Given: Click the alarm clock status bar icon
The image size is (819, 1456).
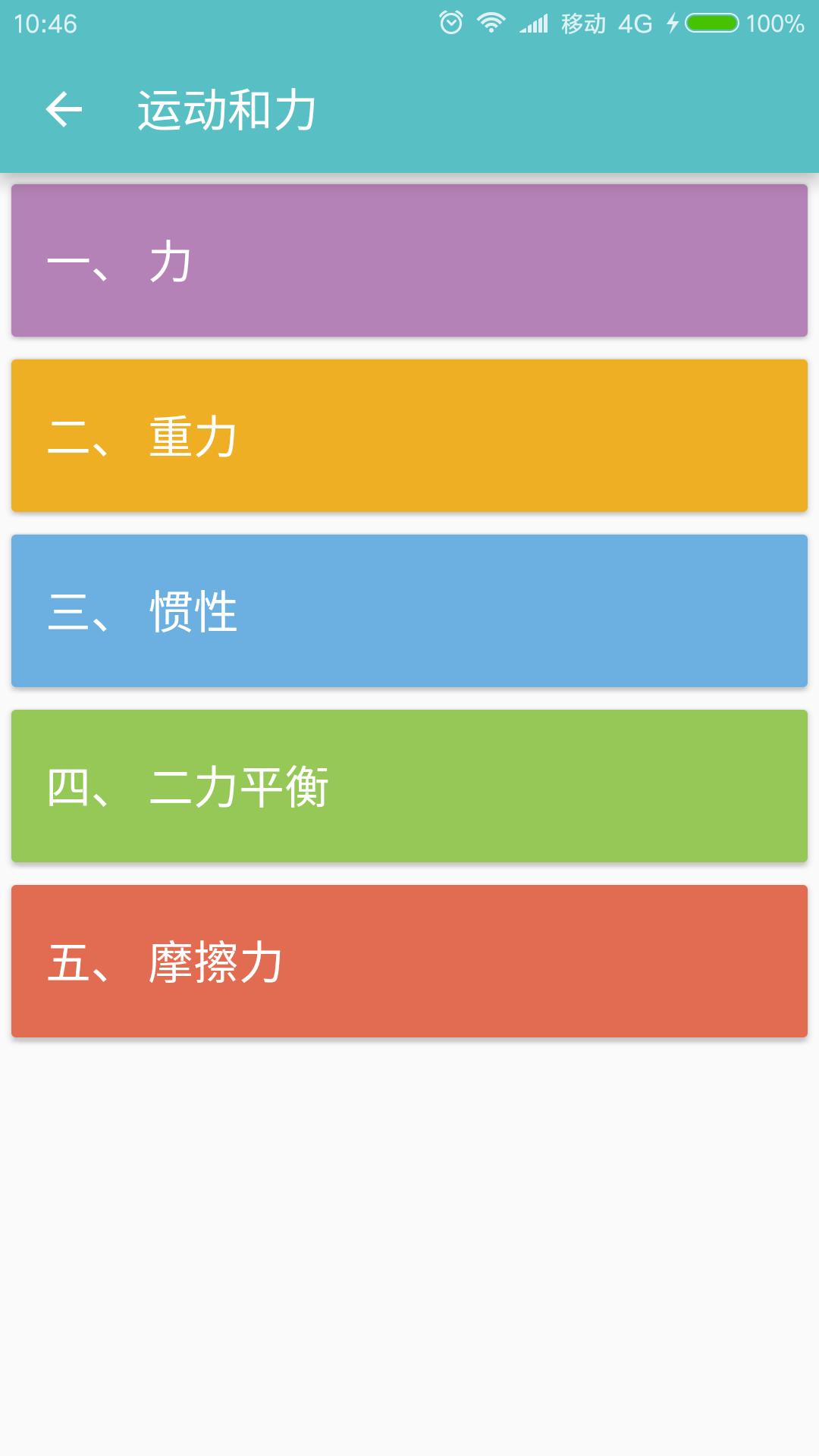Looking at the screenshot, I should [452, 22].
